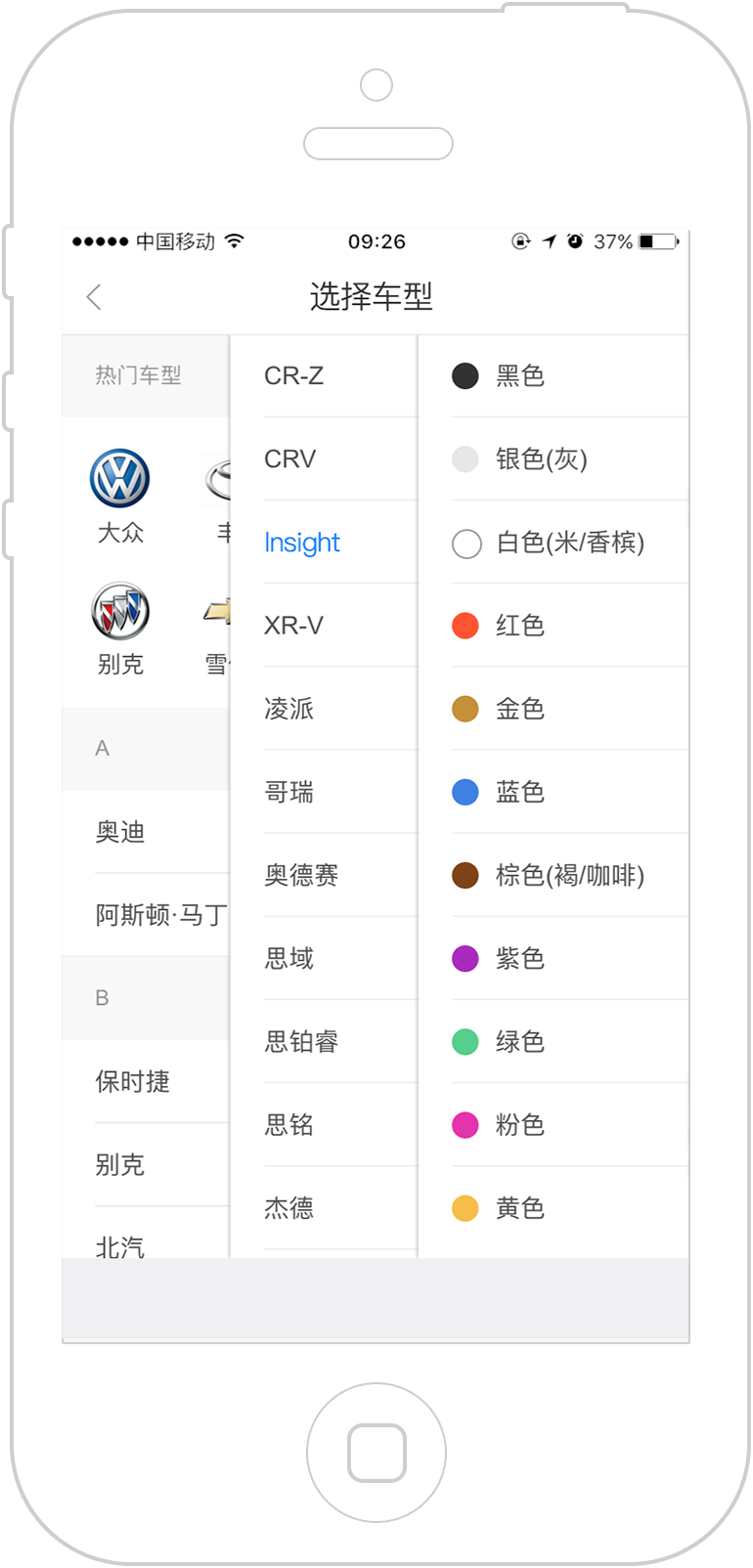Choose the 黑色 color option

point(554,376)
